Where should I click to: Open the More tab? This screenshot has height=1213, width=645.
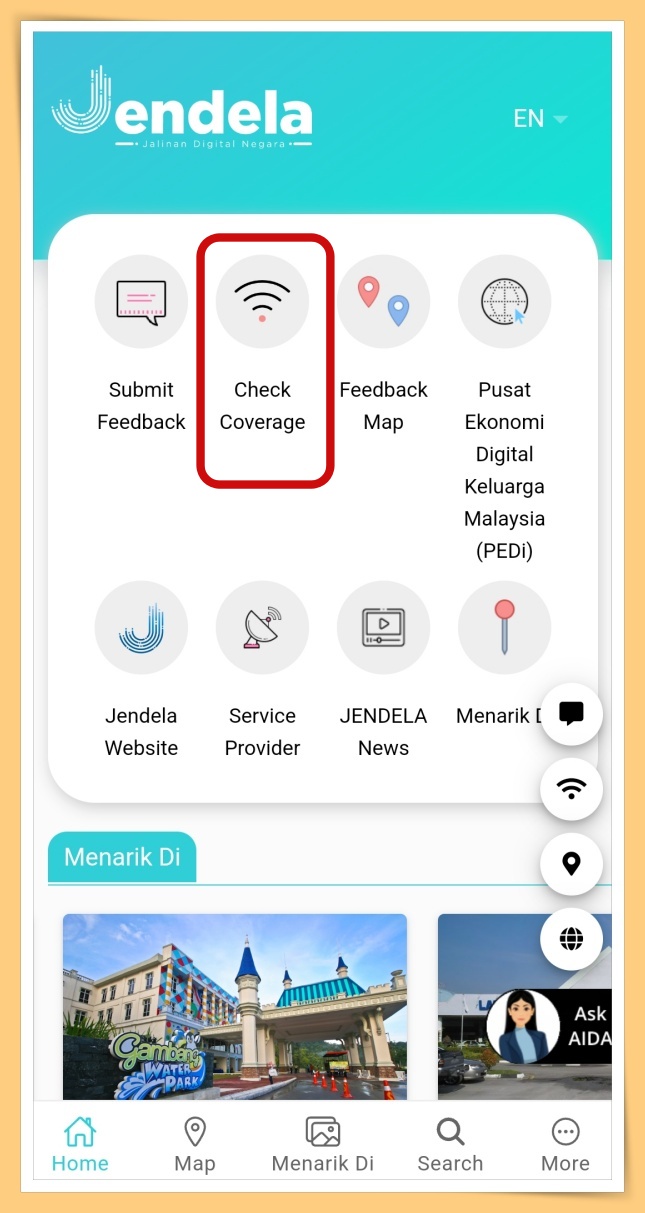point(565,1145)
